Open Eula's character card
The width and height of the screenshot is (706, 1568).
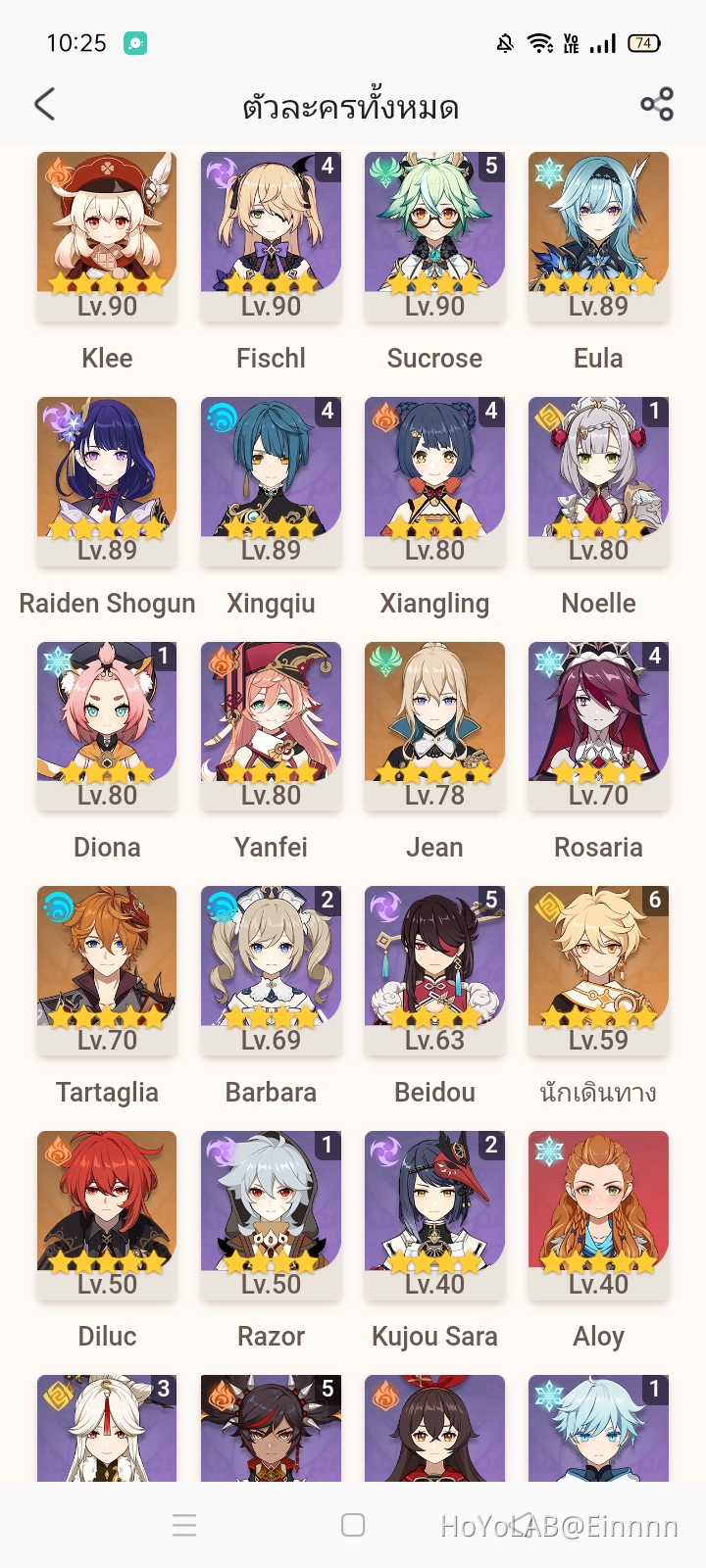(x=598, y=235)
